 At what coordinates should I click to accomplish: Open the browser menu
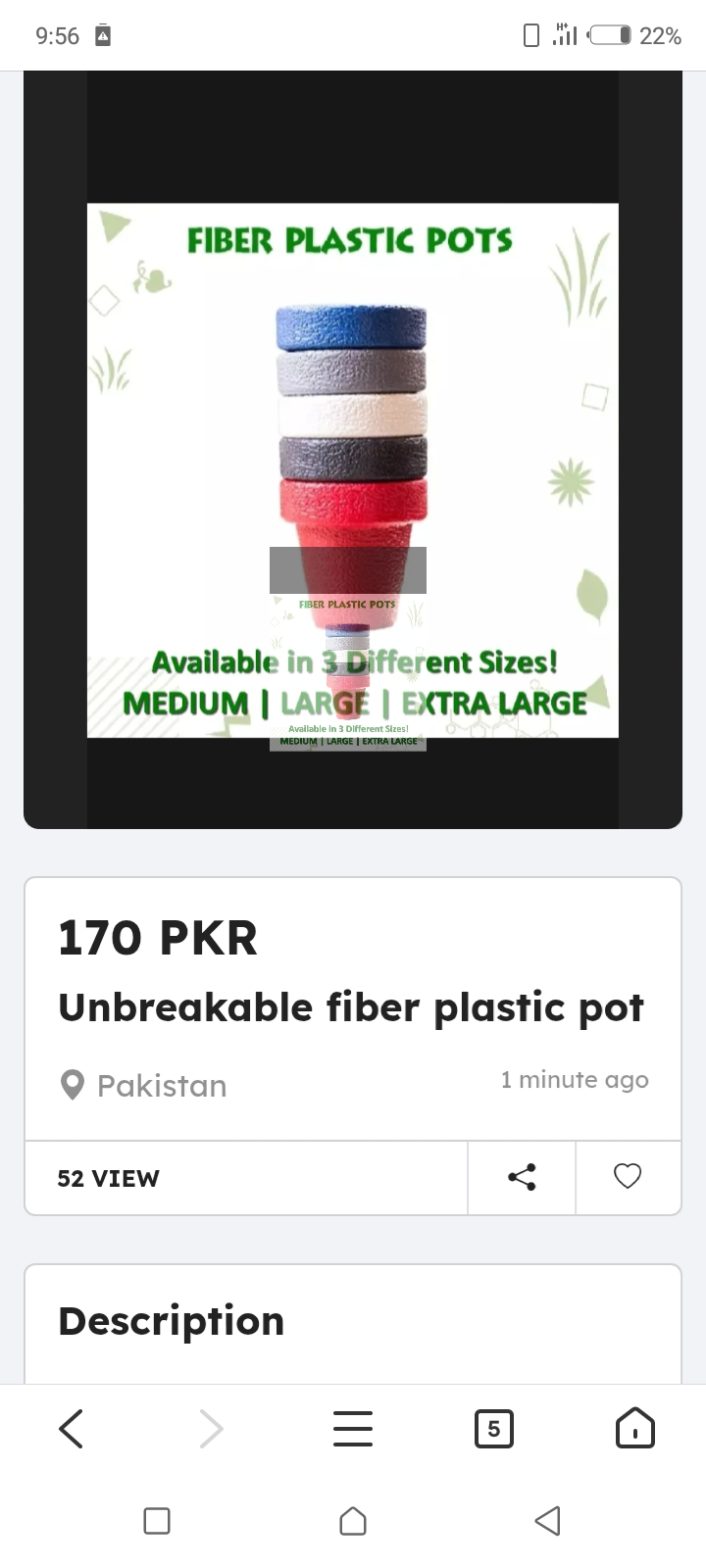(x=353, y=1429)
